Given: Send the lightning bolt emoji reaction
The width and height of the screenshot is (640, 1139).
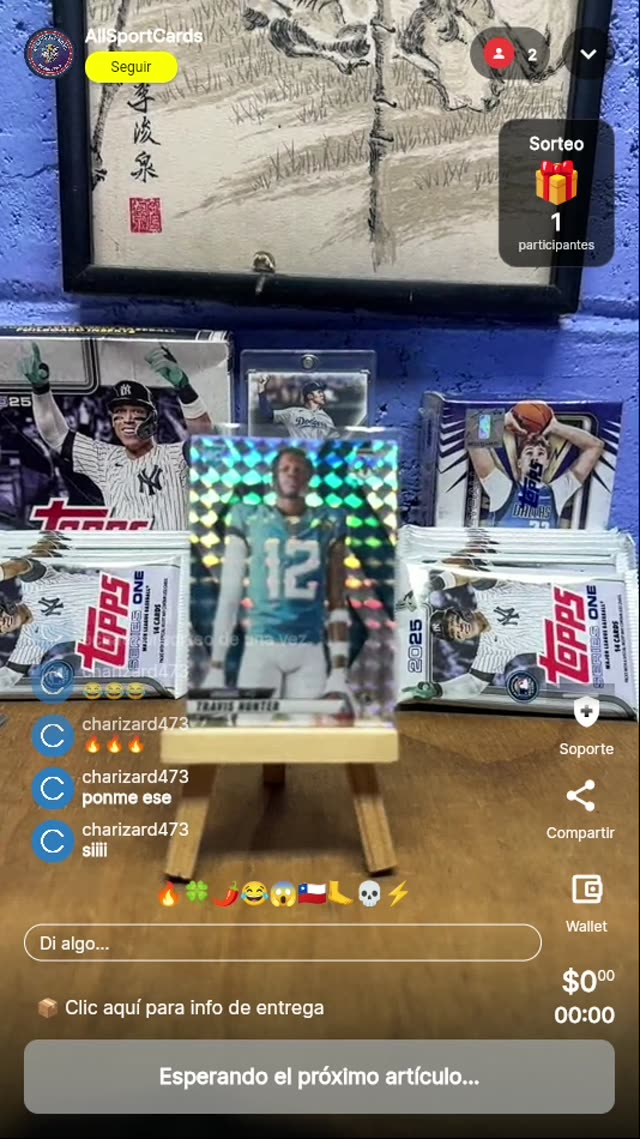Looking at the screenshot, I should pyautogui.click(x=398, y=893).
